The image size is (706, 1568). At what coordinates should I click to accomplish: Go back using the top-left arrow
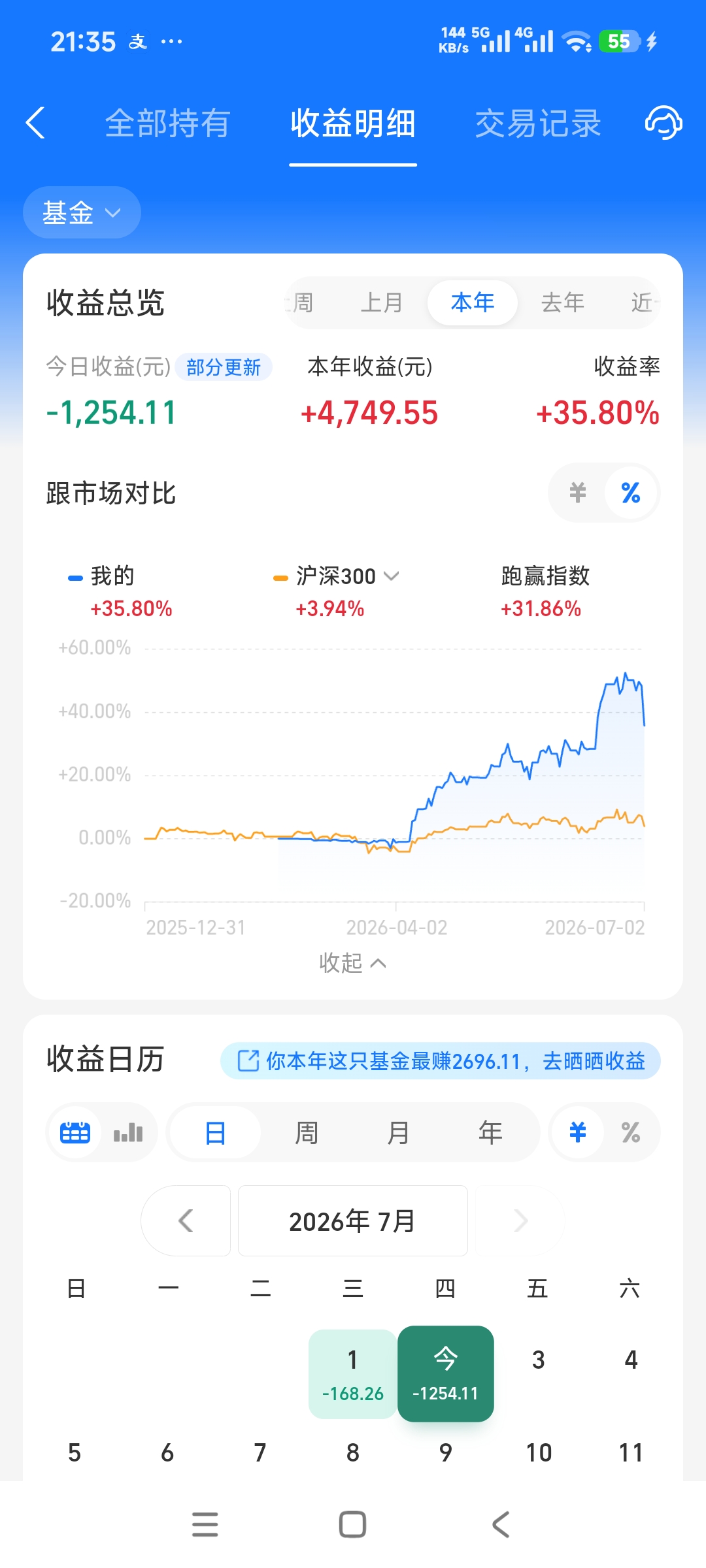35,123
